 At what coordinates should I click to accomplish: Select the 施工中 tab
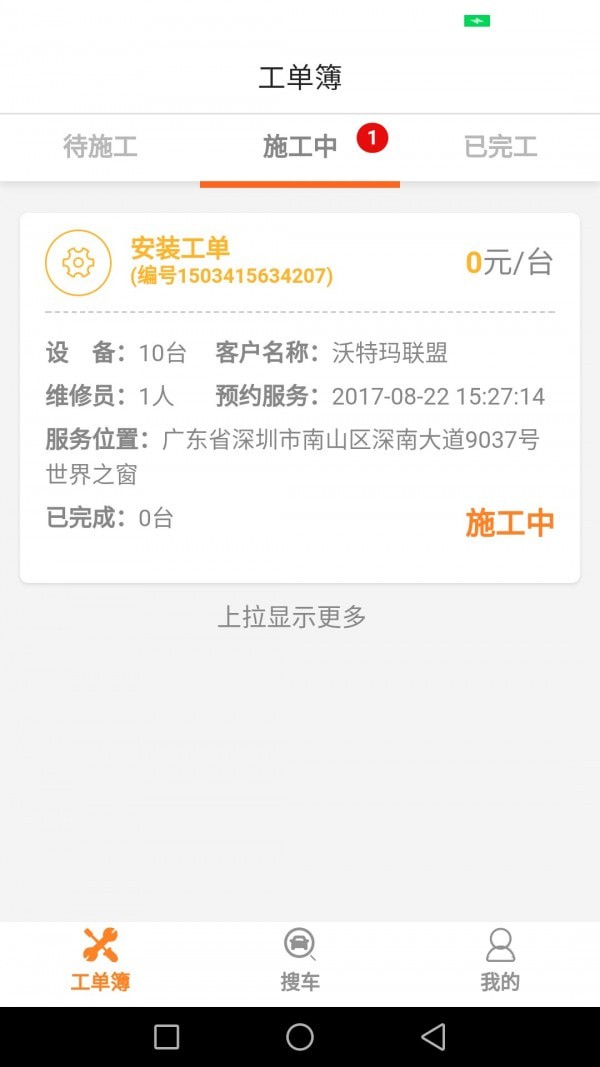(x=300, y=147)
